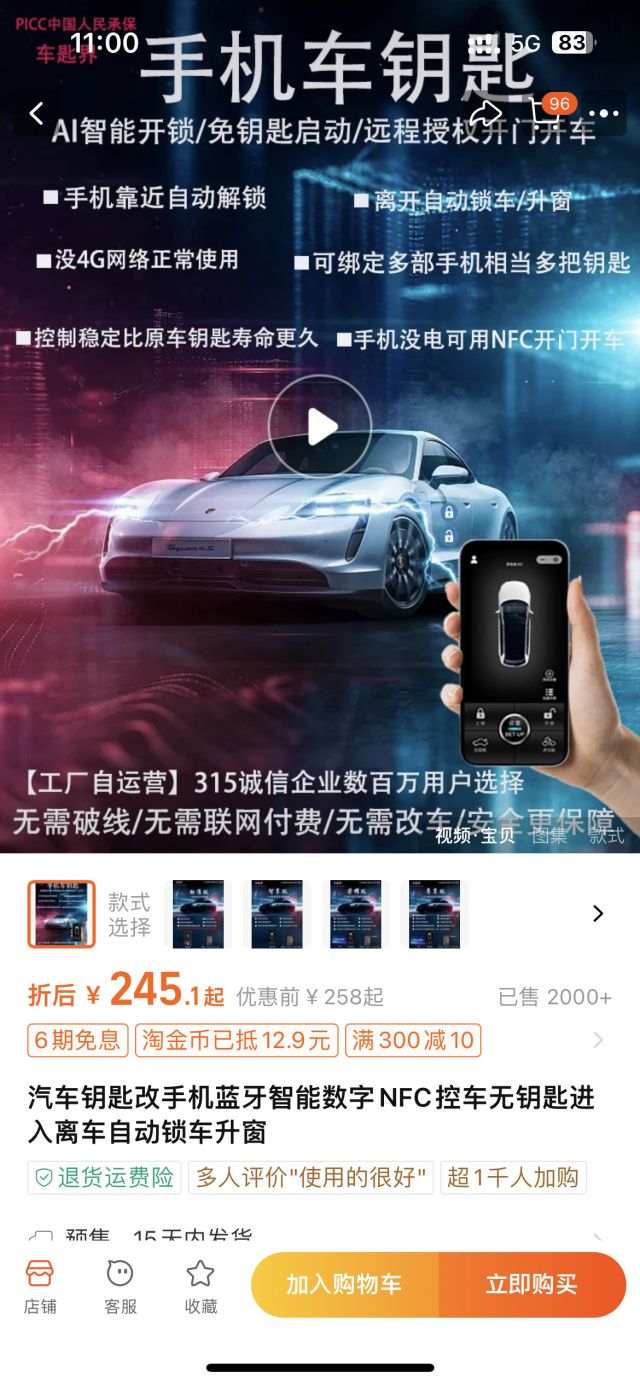Open the three-dot overflow menu
The image size is (640, 1385).
tap(604, 113)
